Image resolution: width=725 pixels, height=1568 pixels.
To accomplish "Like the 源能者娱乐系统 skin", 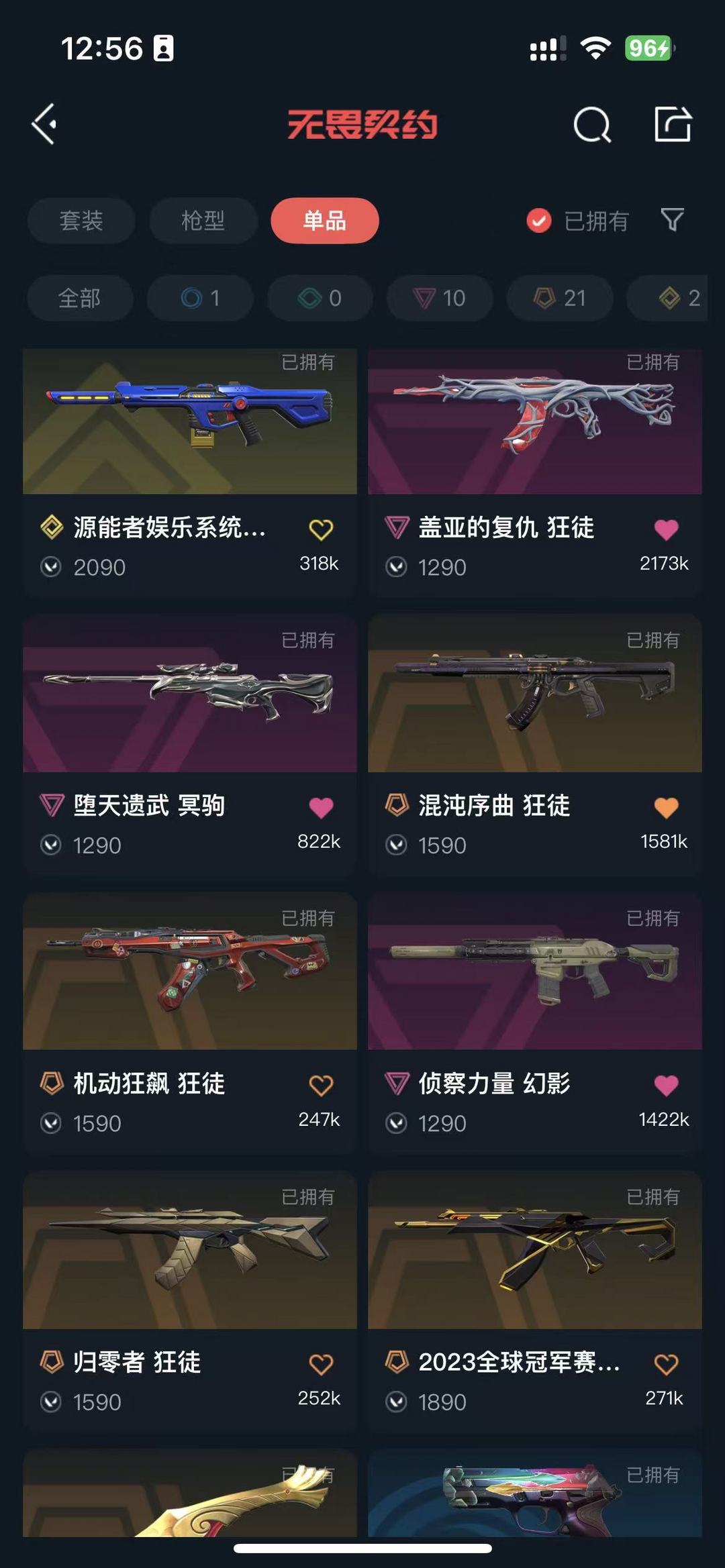I will [321, 530].
